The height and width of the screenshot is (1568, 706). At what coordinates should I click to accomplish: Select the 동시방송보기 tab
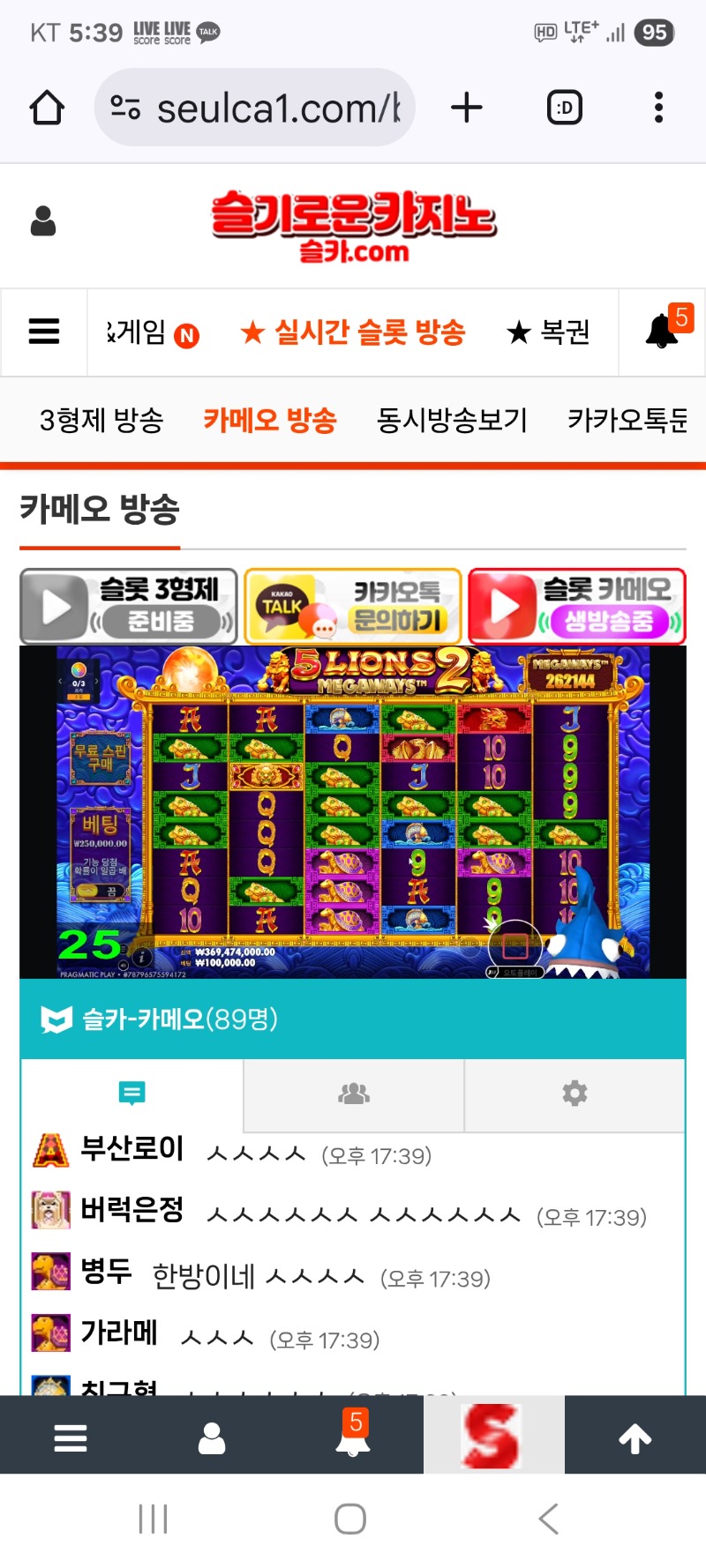452,420
